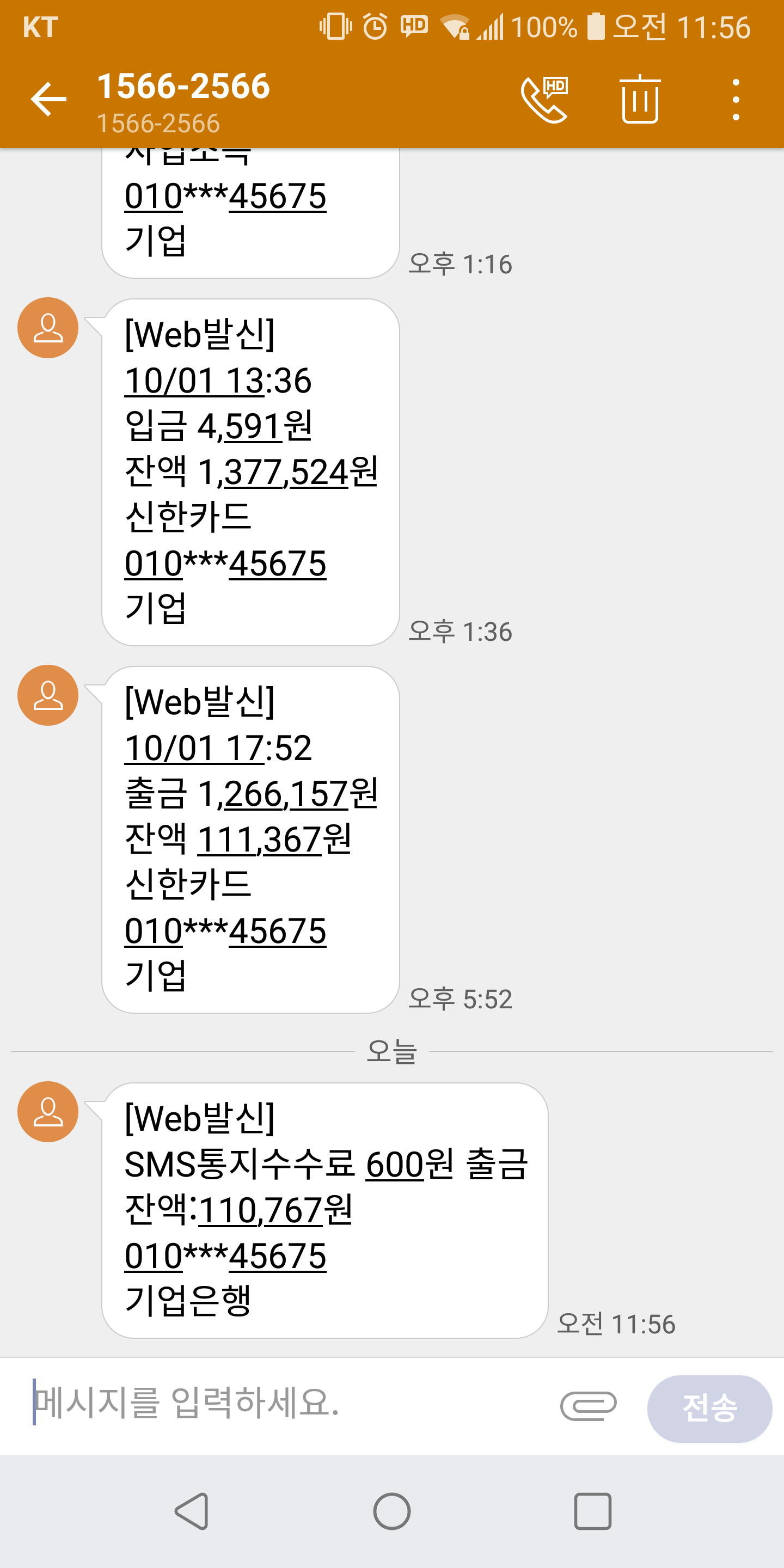Screen dimensions: 784x1568
Task: Open the sender avatar of the 13:36 message
Action: click(48, 328)
